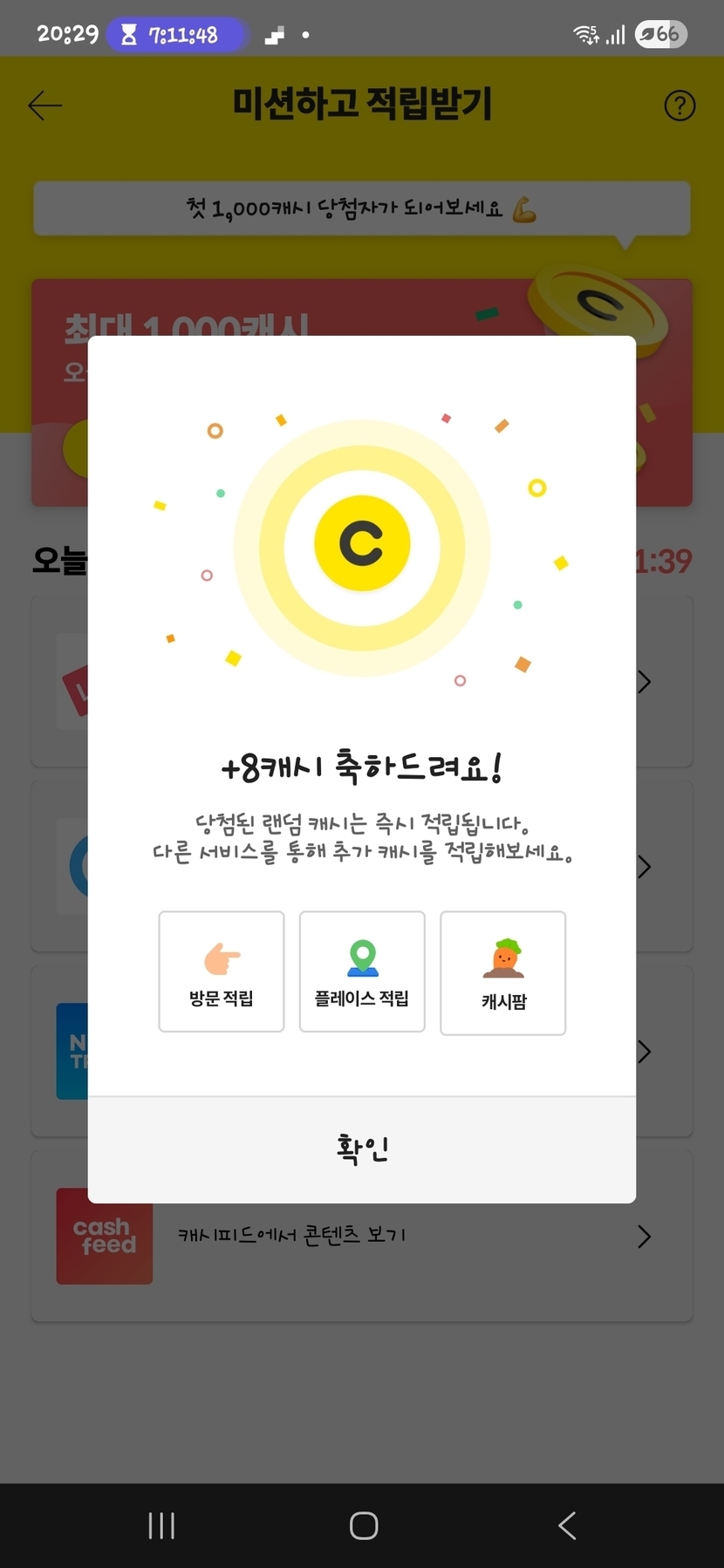Open 방문 적립 service

click(x=222, y=971)
